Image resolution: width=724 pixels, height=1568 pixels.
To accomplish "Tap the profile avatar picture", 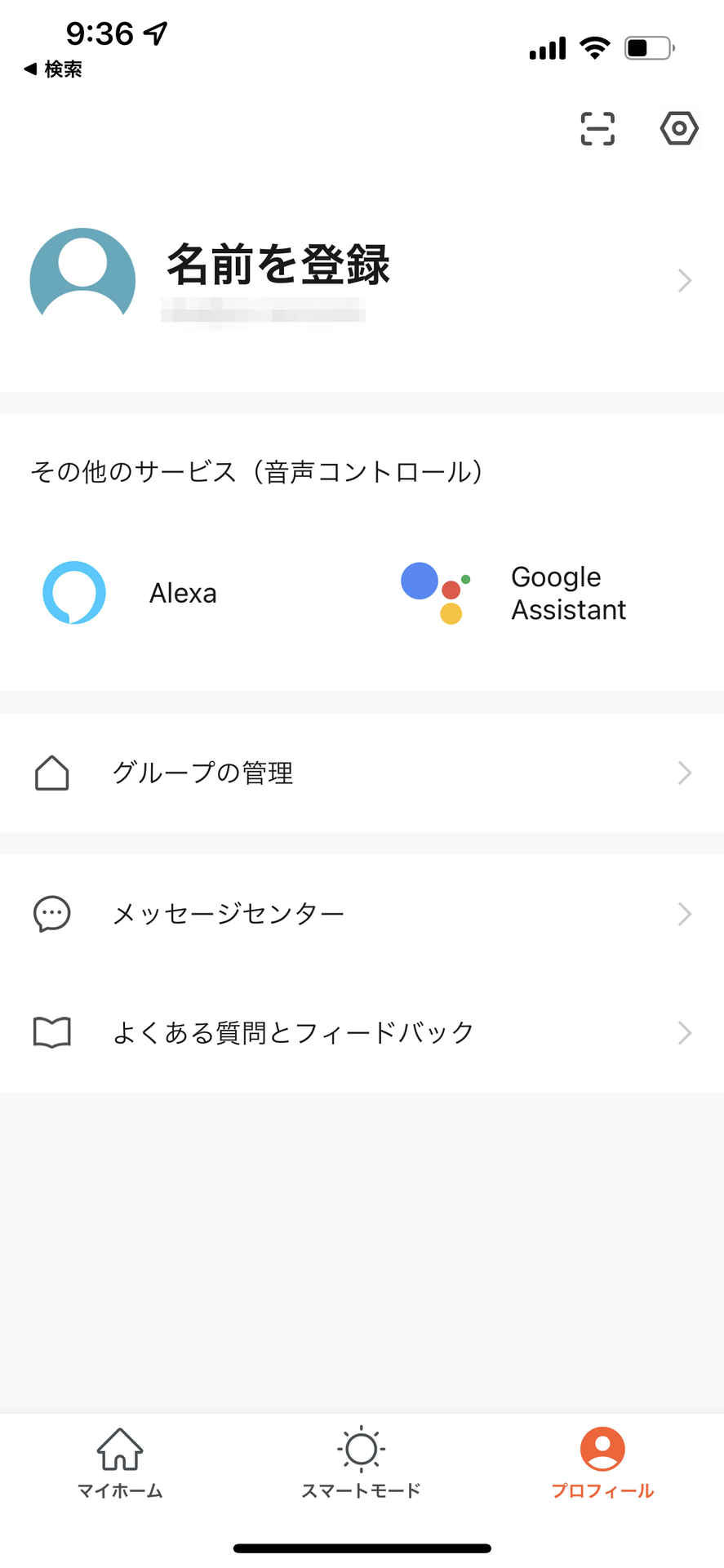I will pos(82,278).
